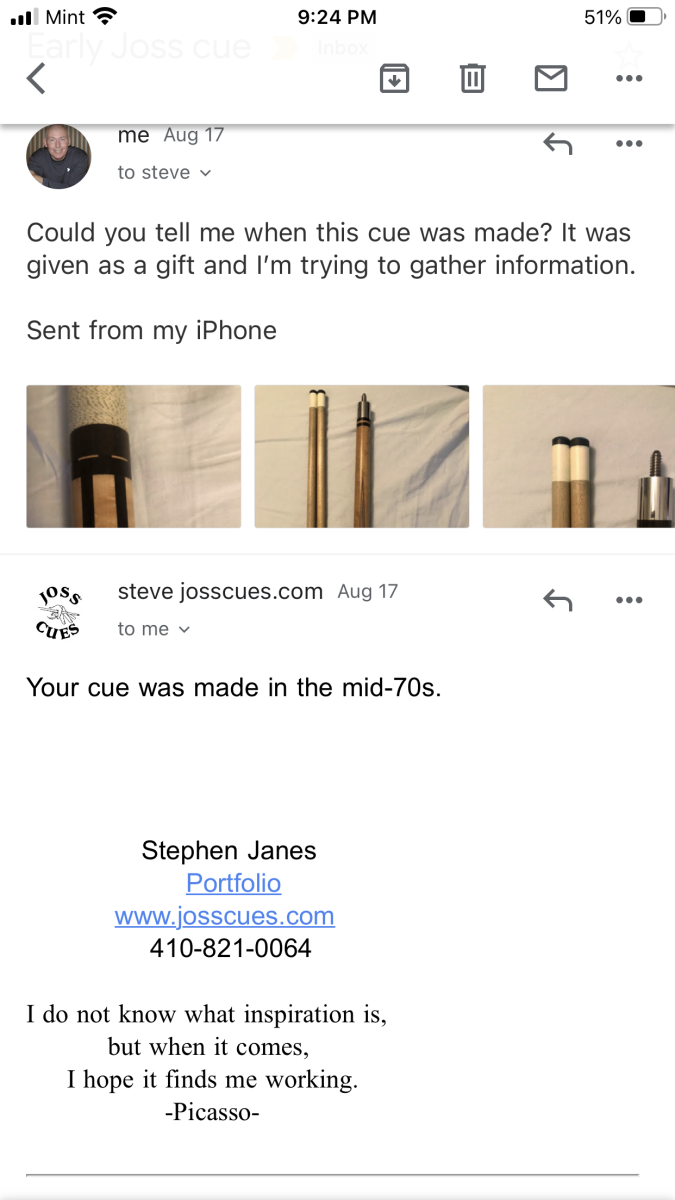Open the Portfolio link
The height and width of the screenshot is (1200, 675).
click(x=233, y=883)
